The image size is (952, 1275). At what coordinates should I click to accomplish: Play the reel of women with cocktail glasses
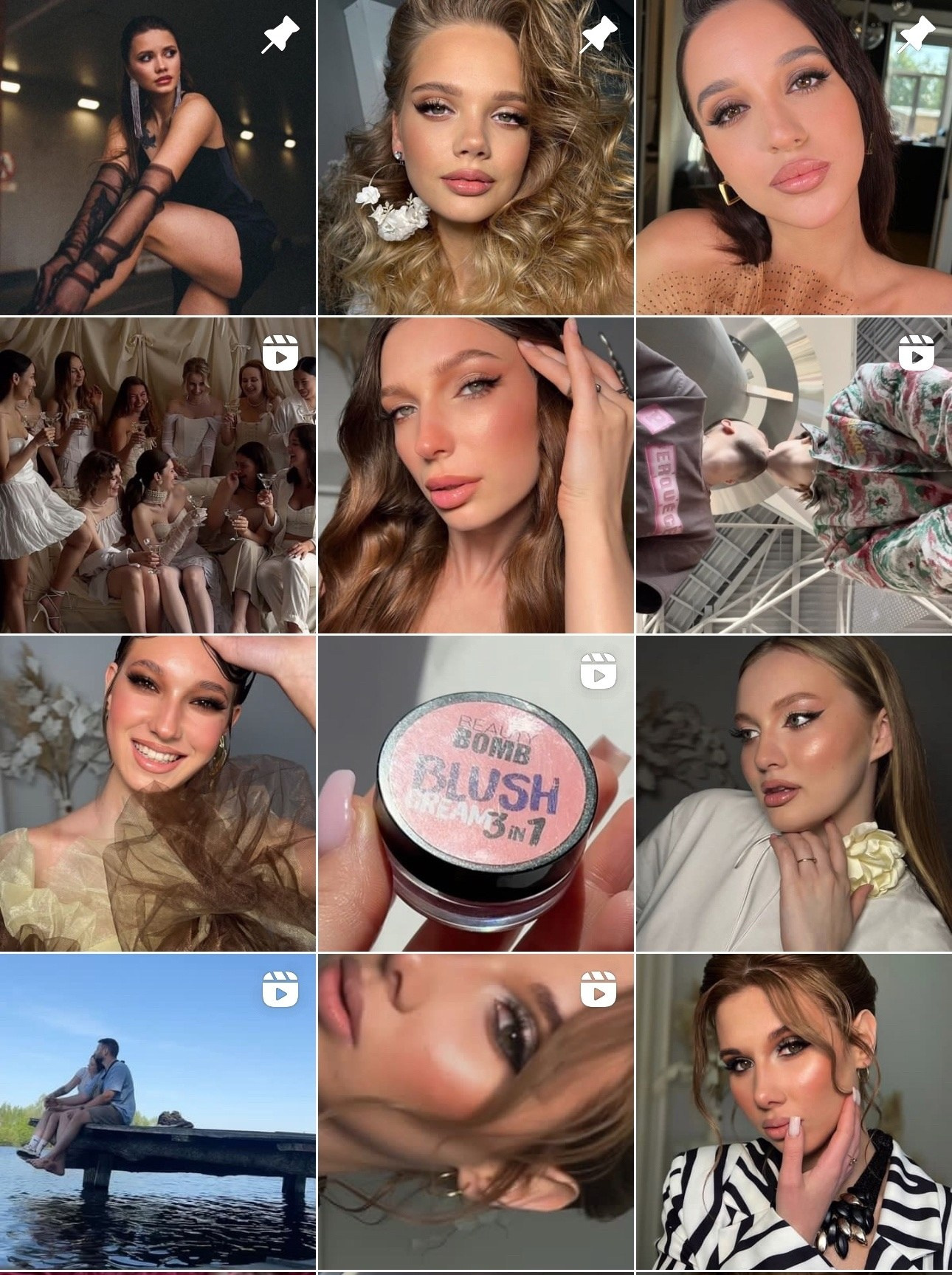(158, 475)
